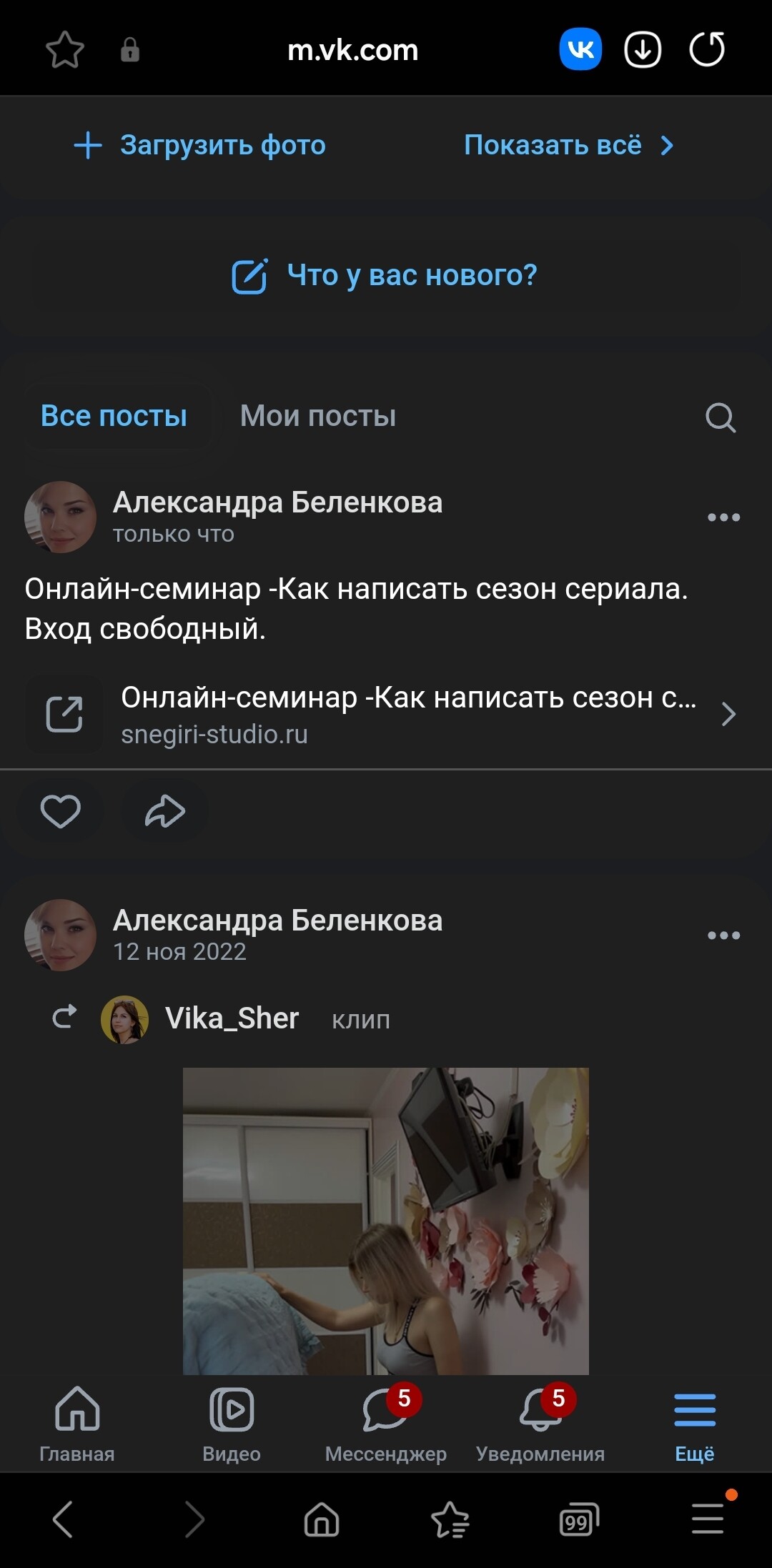The image size is (772, 1568).
Task: Search the wall posts with the magnifier icon
Action: (720, 417)
